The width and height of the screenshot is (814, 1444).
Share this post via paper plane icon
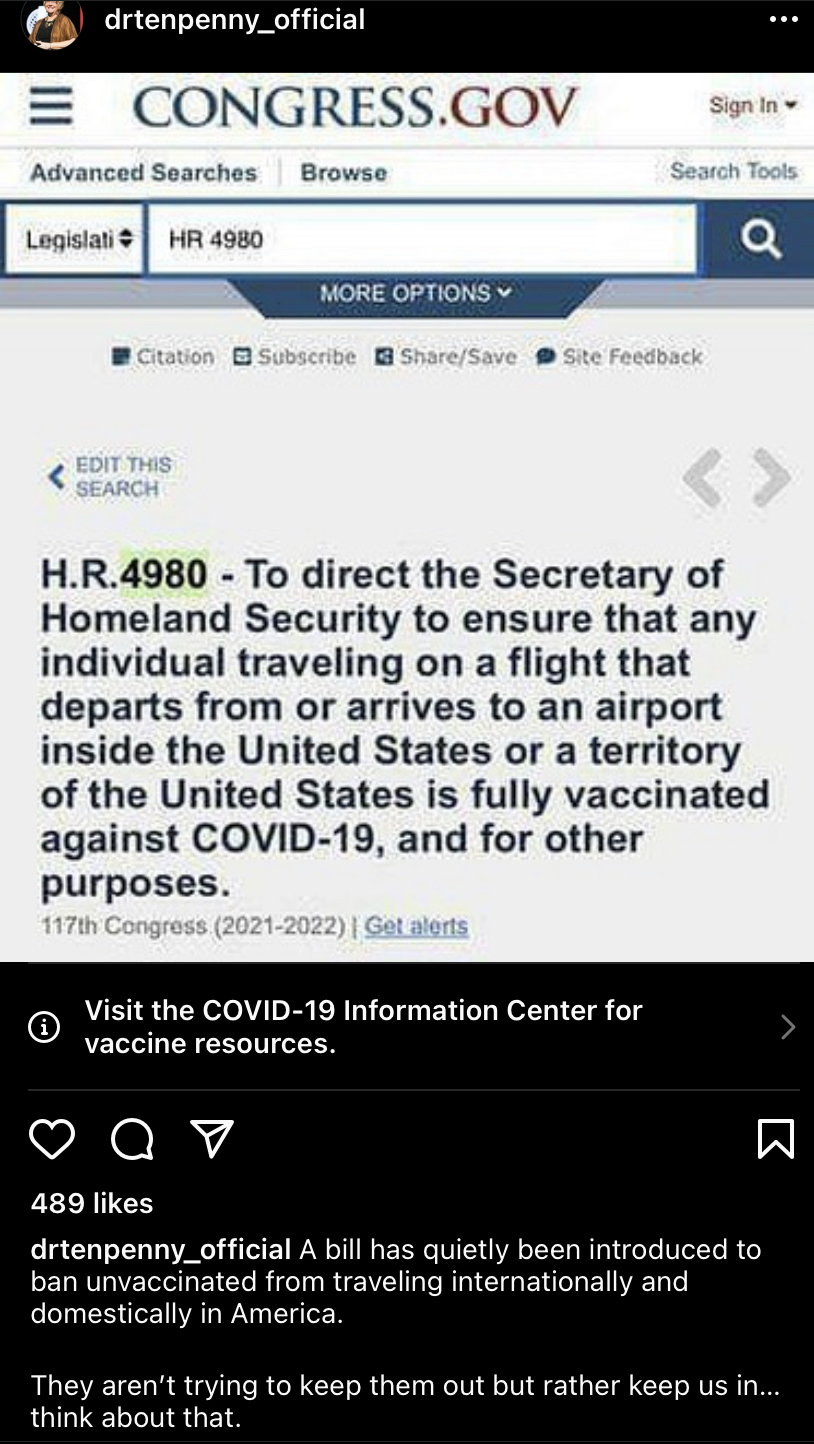212,1139
